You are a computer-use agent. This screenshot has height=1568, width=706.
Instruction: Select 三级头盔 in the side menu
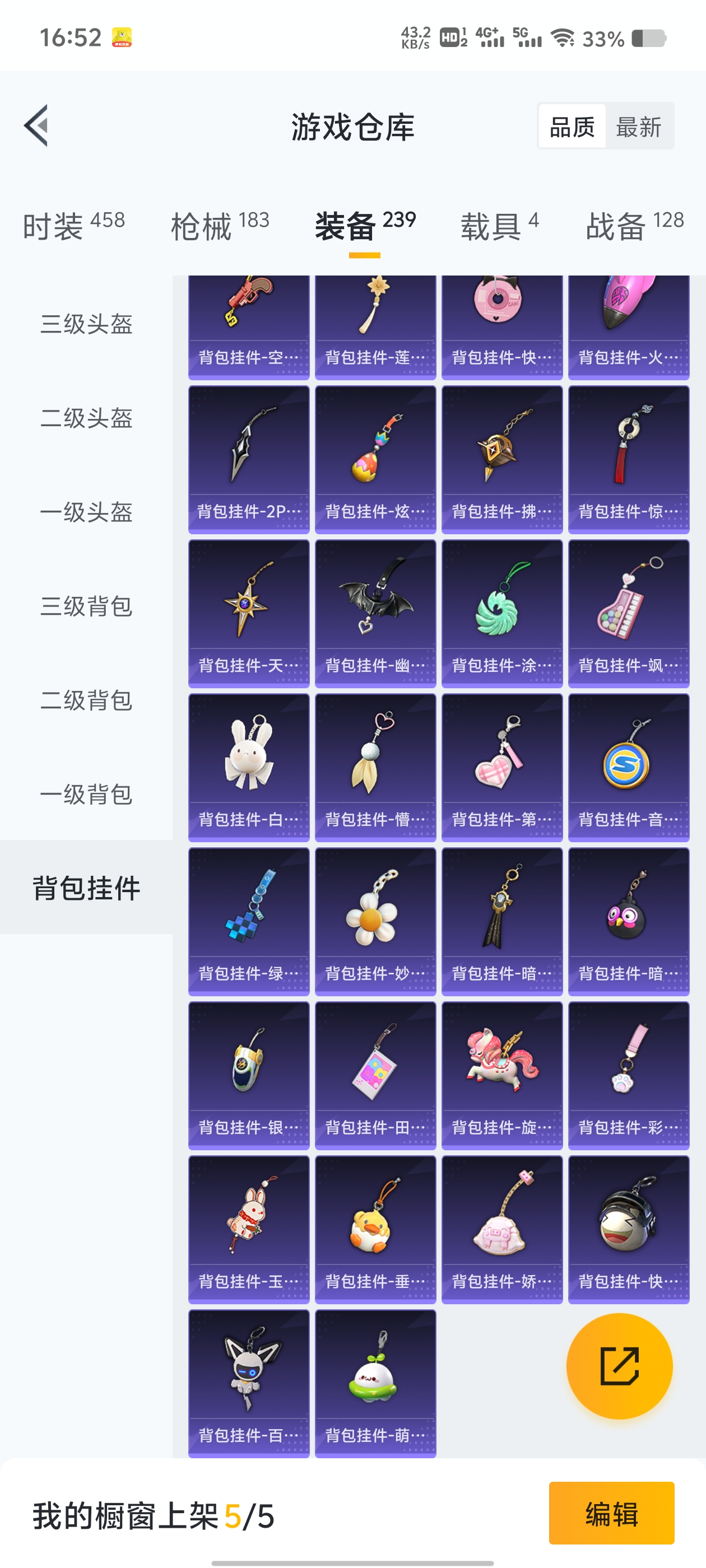[86, 324]
